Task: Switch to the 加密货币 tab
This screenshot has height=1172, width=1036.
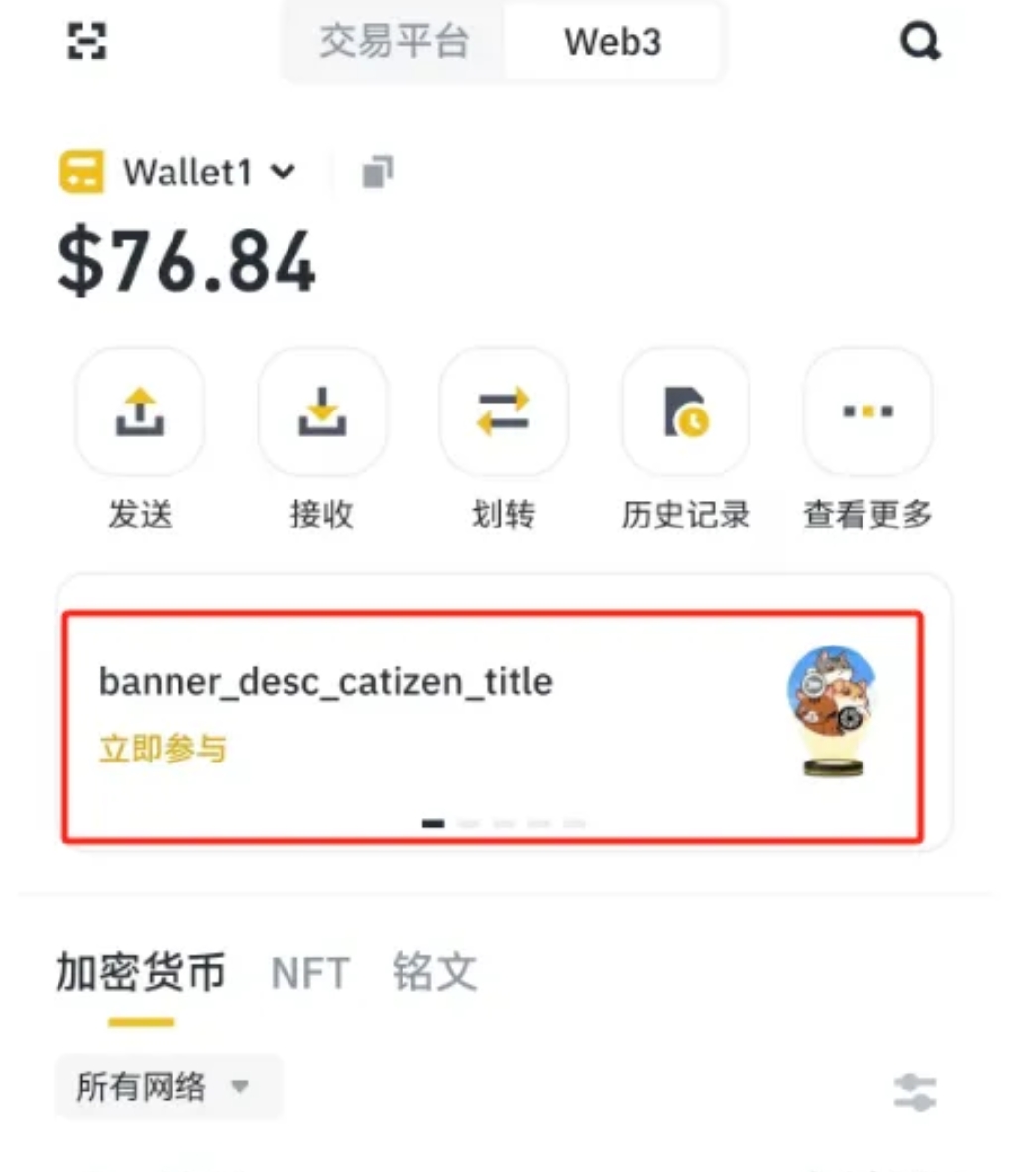Action: [x=141, y=972]
